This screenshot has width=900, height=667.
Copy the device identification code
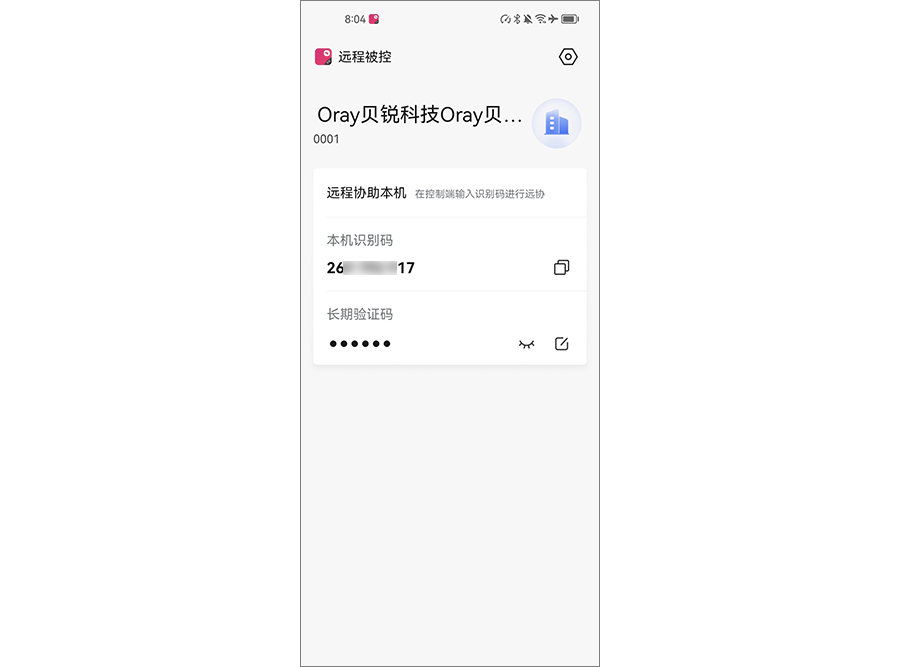coord(561,268)
